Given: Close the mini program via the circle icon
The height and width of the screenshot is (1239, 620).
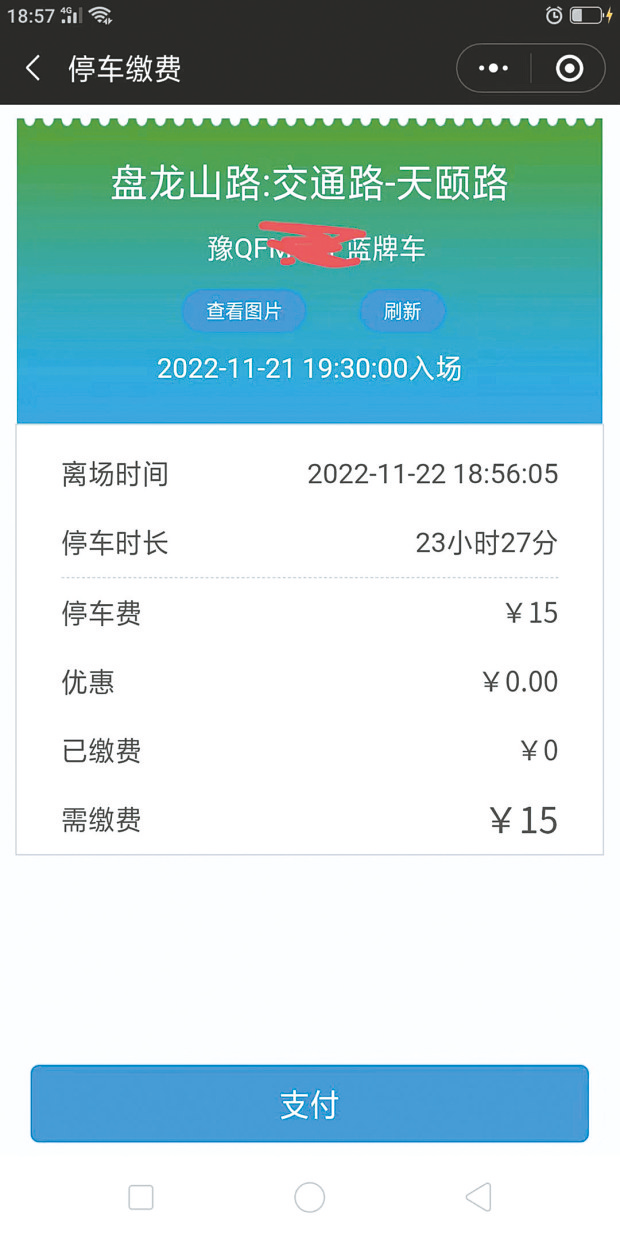Looking at the screenshot, I should pos(569,69).
